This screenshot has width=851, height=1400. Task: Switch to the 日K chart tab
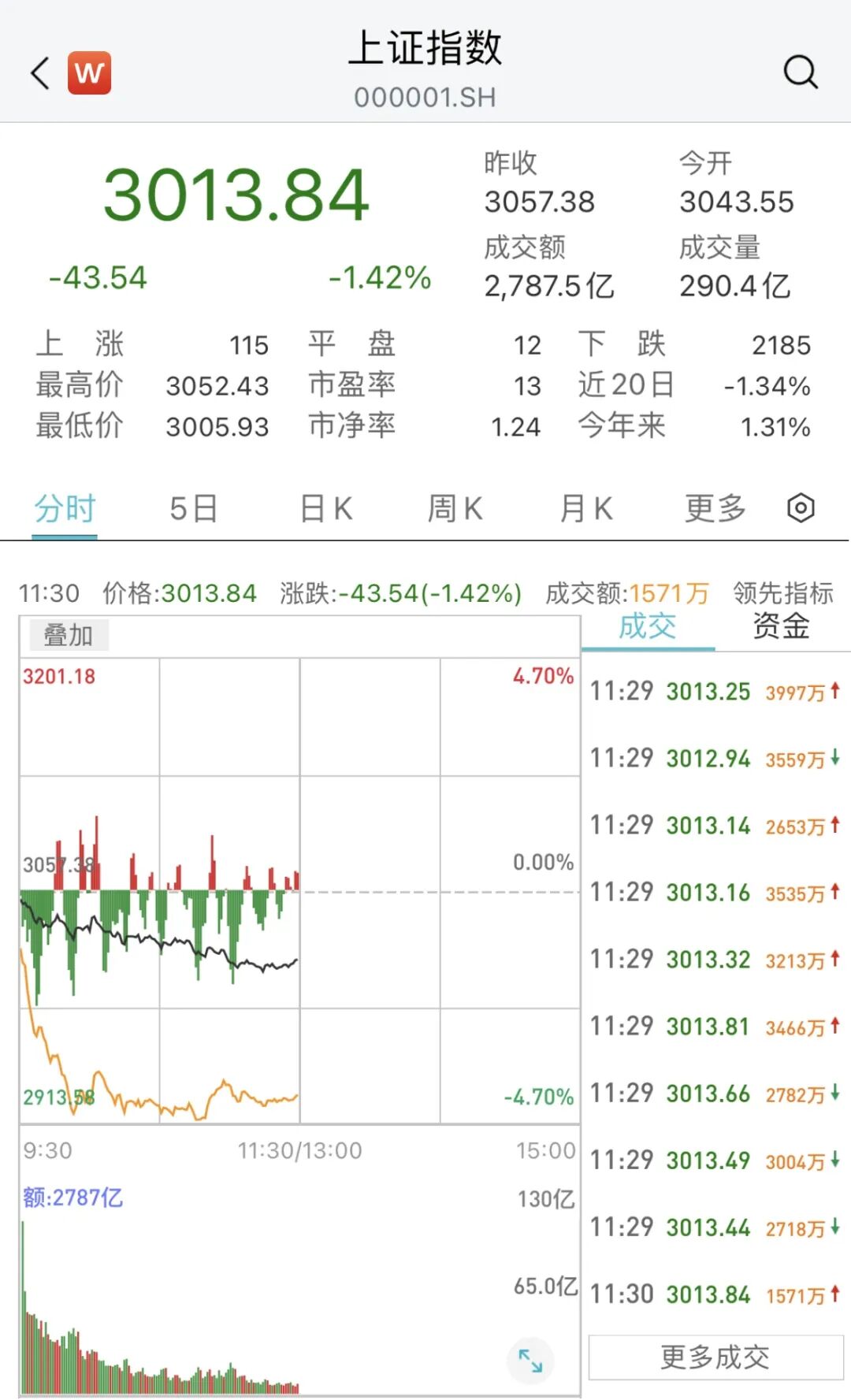pyautogui.click(x=326, y=509)
